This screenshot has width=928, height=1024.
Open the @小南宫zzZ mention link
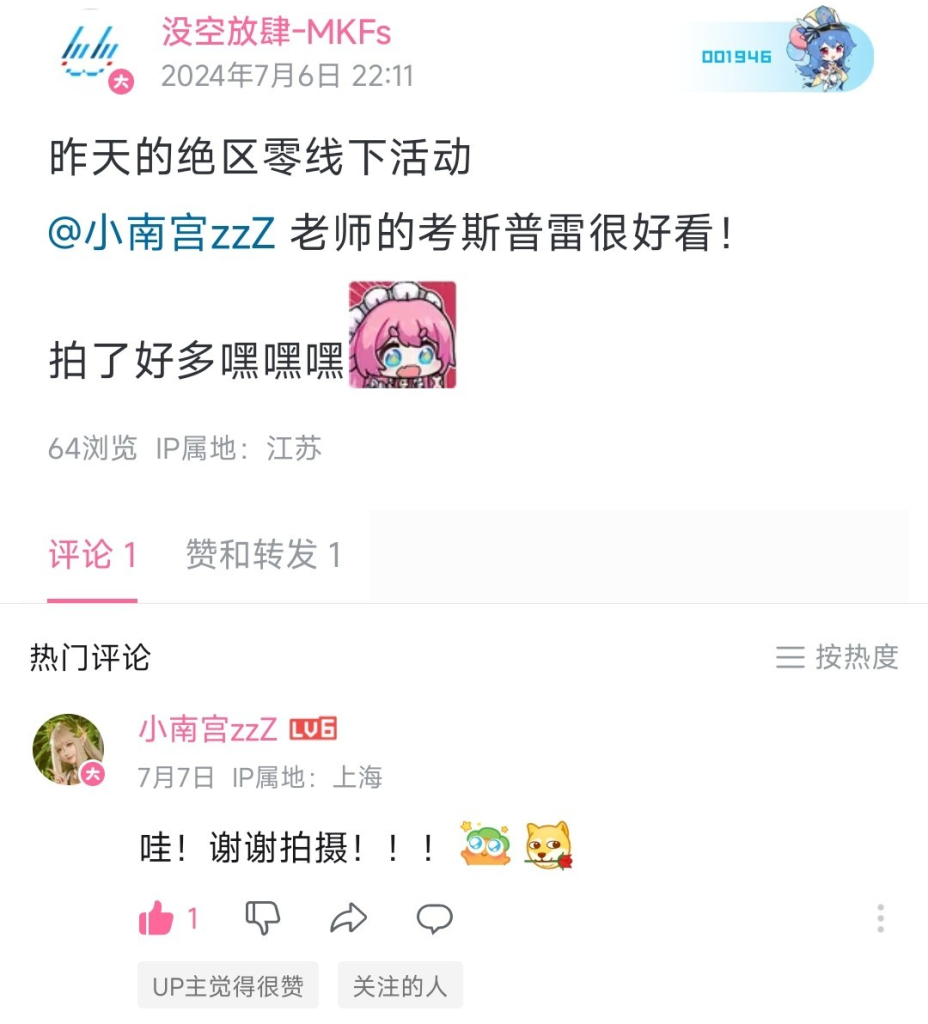[x=162, y=234]
